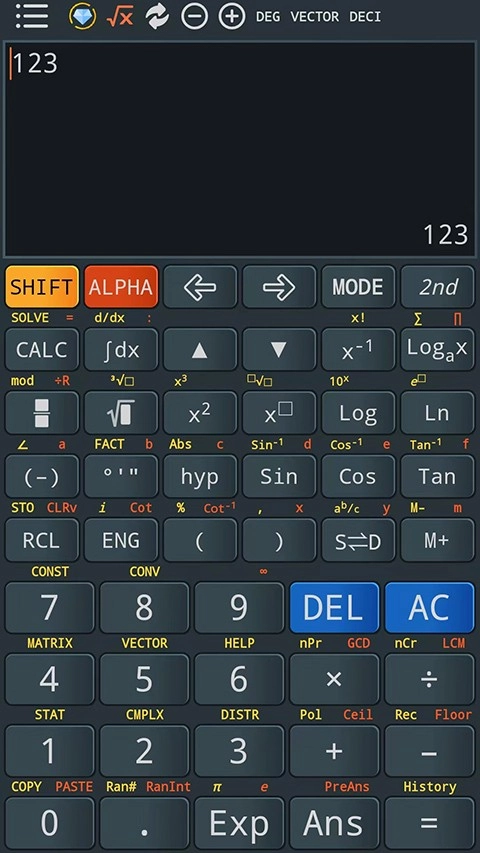The image size is (480, 853).
Task: Activate the SHIFT key
Action: point(42,287)
